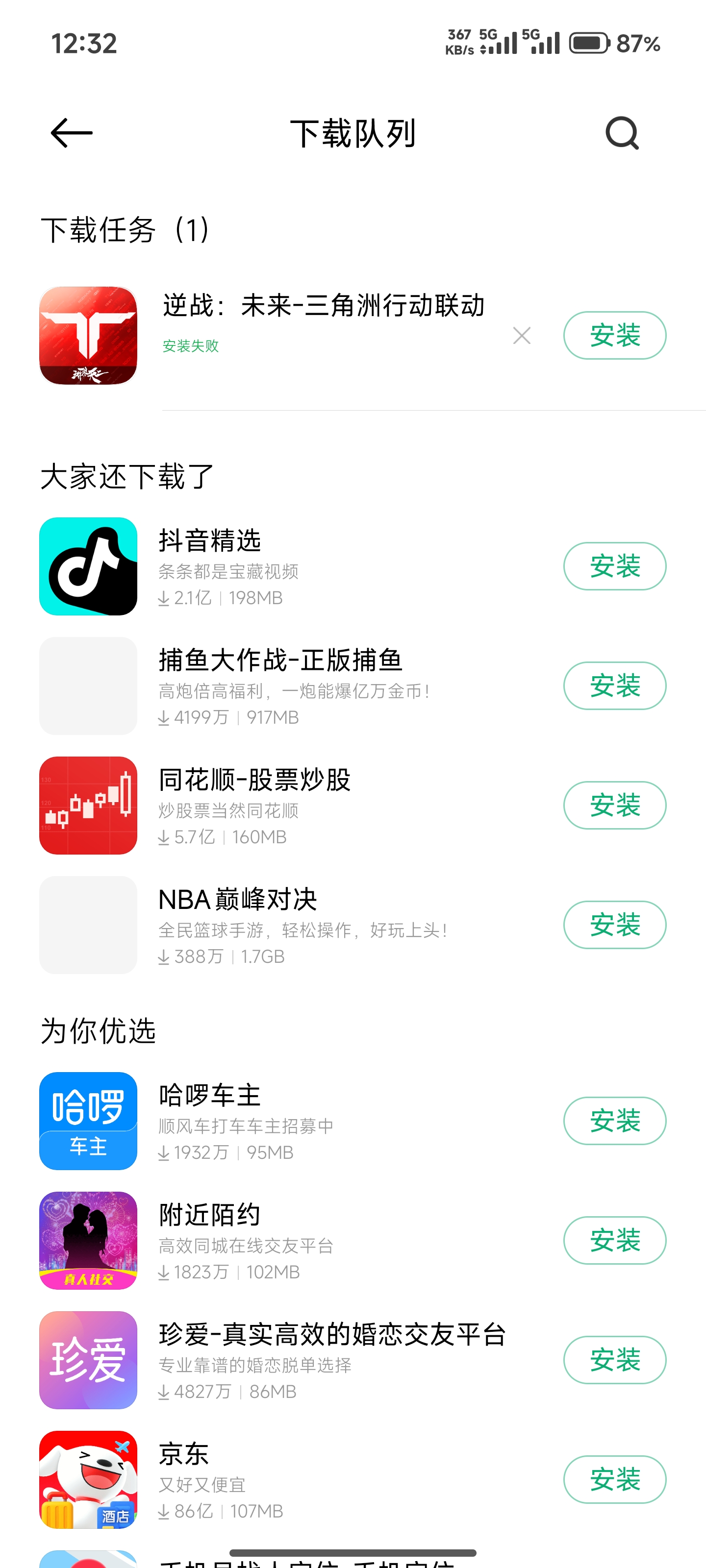Install 抖音精选
Viewport: 706px width, 1568px height.
coord(614,565)
